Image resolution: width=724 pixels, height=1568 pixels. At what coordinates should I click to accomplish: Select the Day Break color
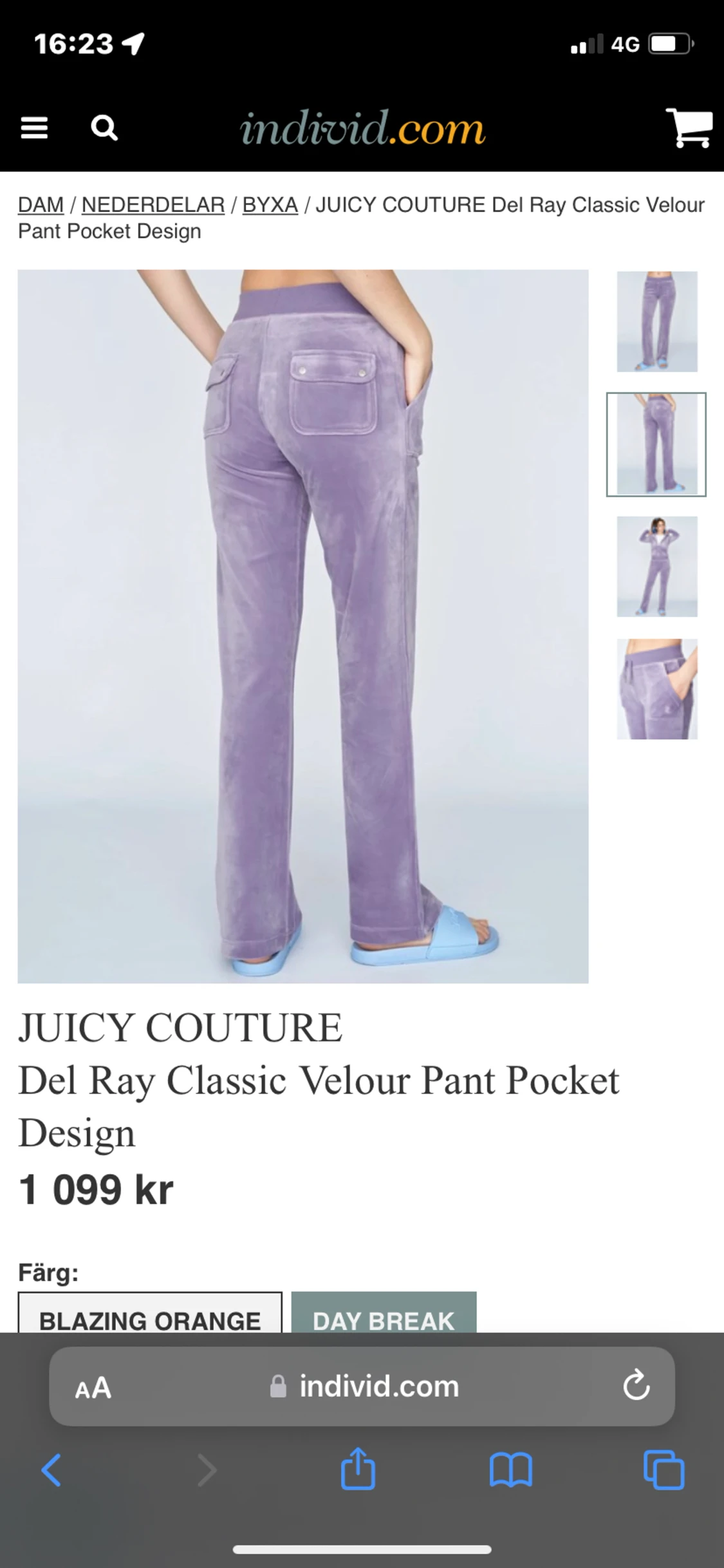click(x=384, y=1315)
